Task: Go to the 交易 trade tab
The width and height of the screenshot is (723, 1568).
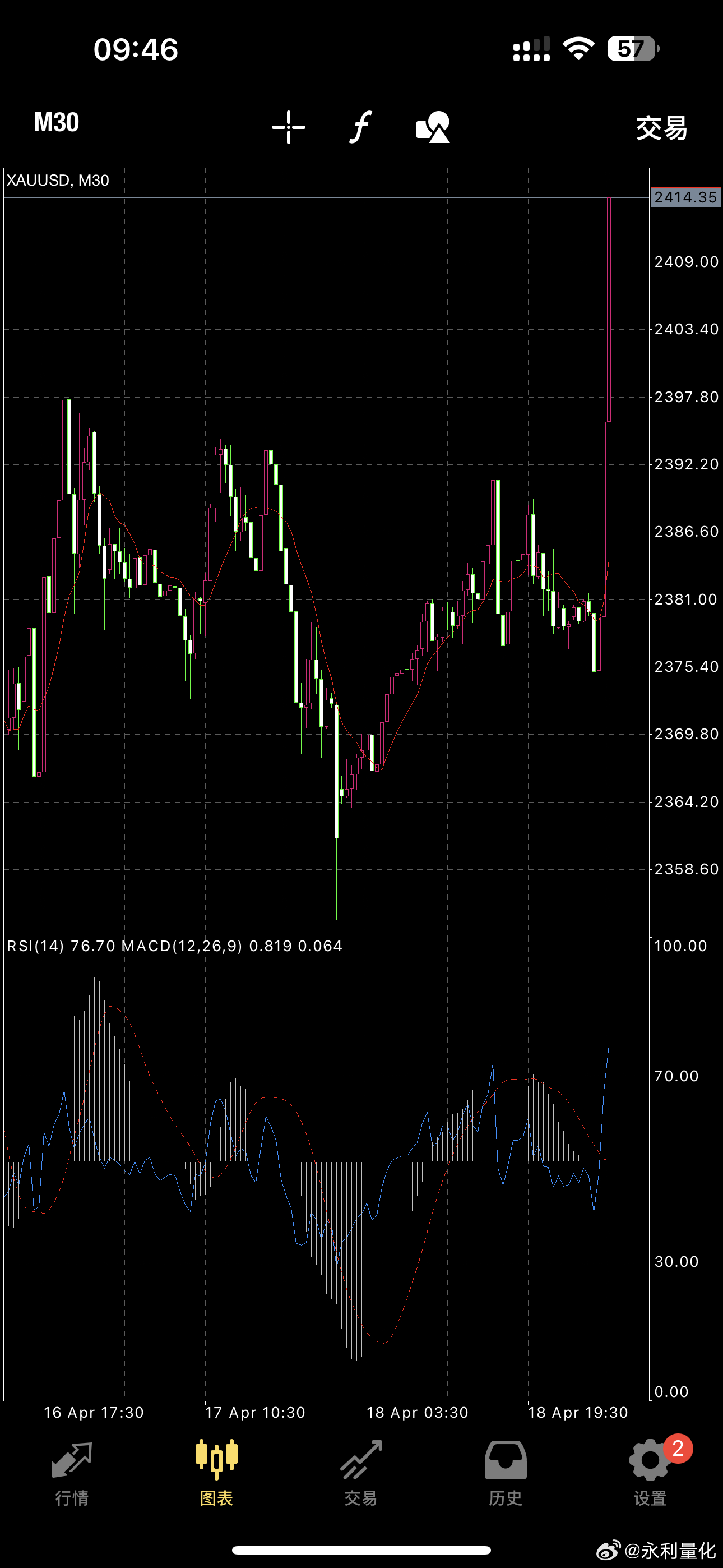Action: click(x=361, y=1472)
